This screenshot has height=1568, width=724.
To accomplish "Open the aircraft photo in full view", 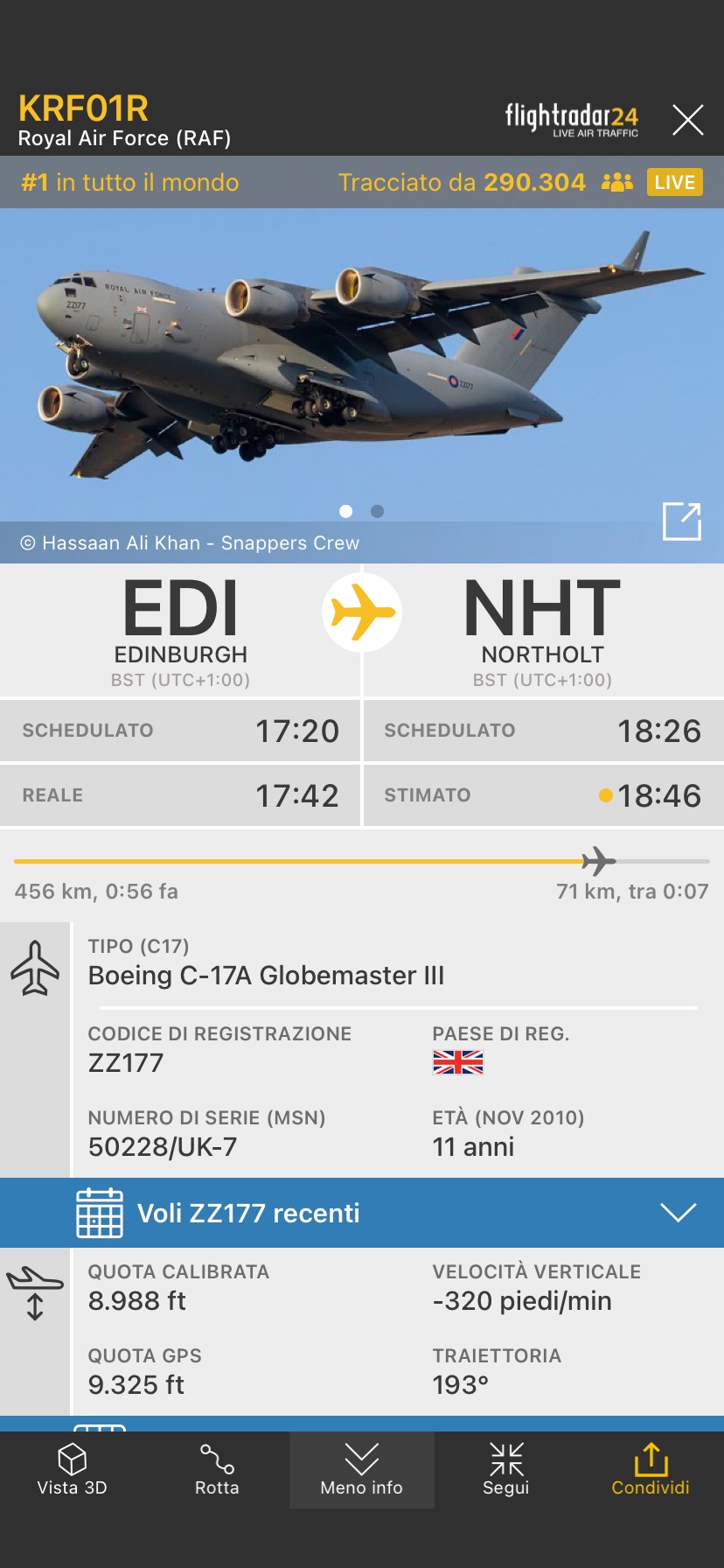I will [x=681, y=521].
